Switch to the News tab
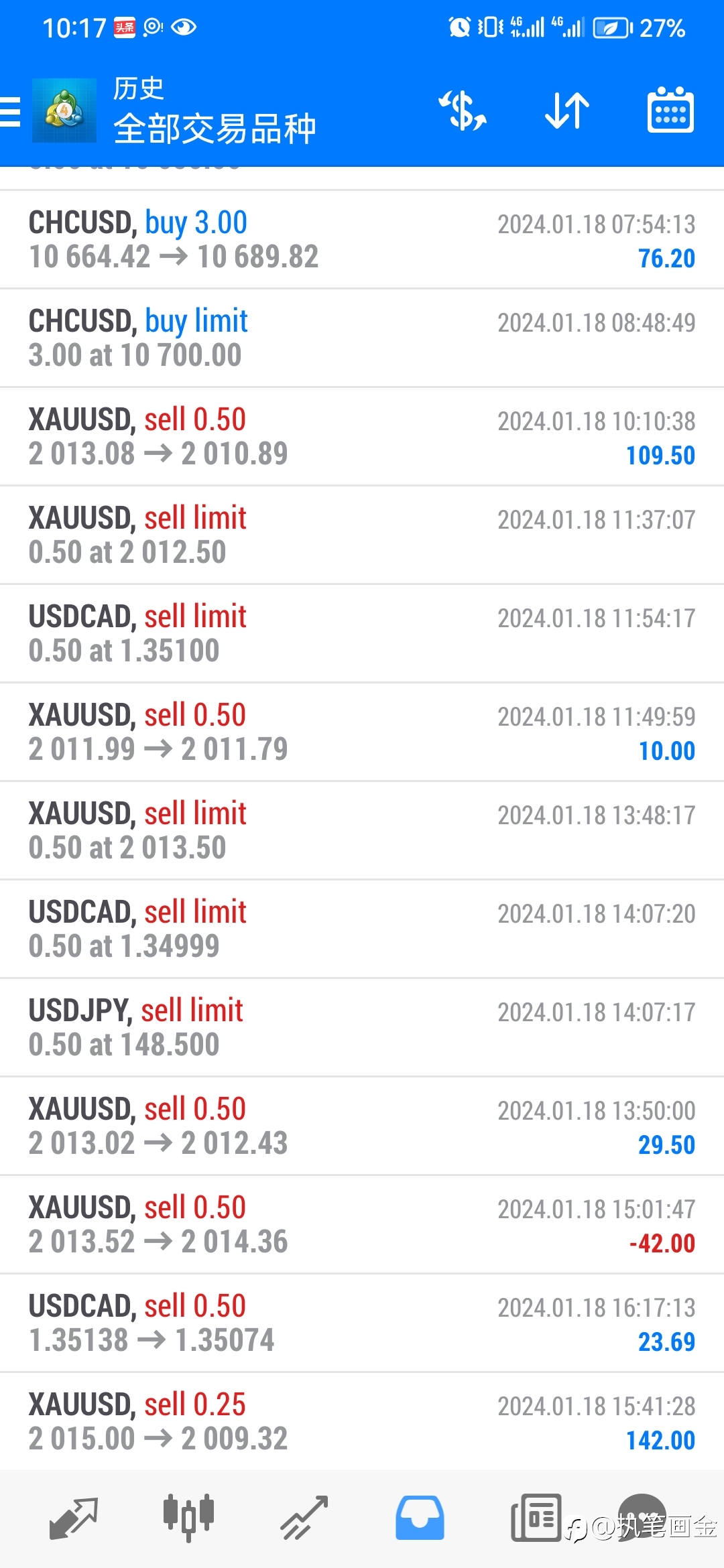 click(x=536, y=1518)
